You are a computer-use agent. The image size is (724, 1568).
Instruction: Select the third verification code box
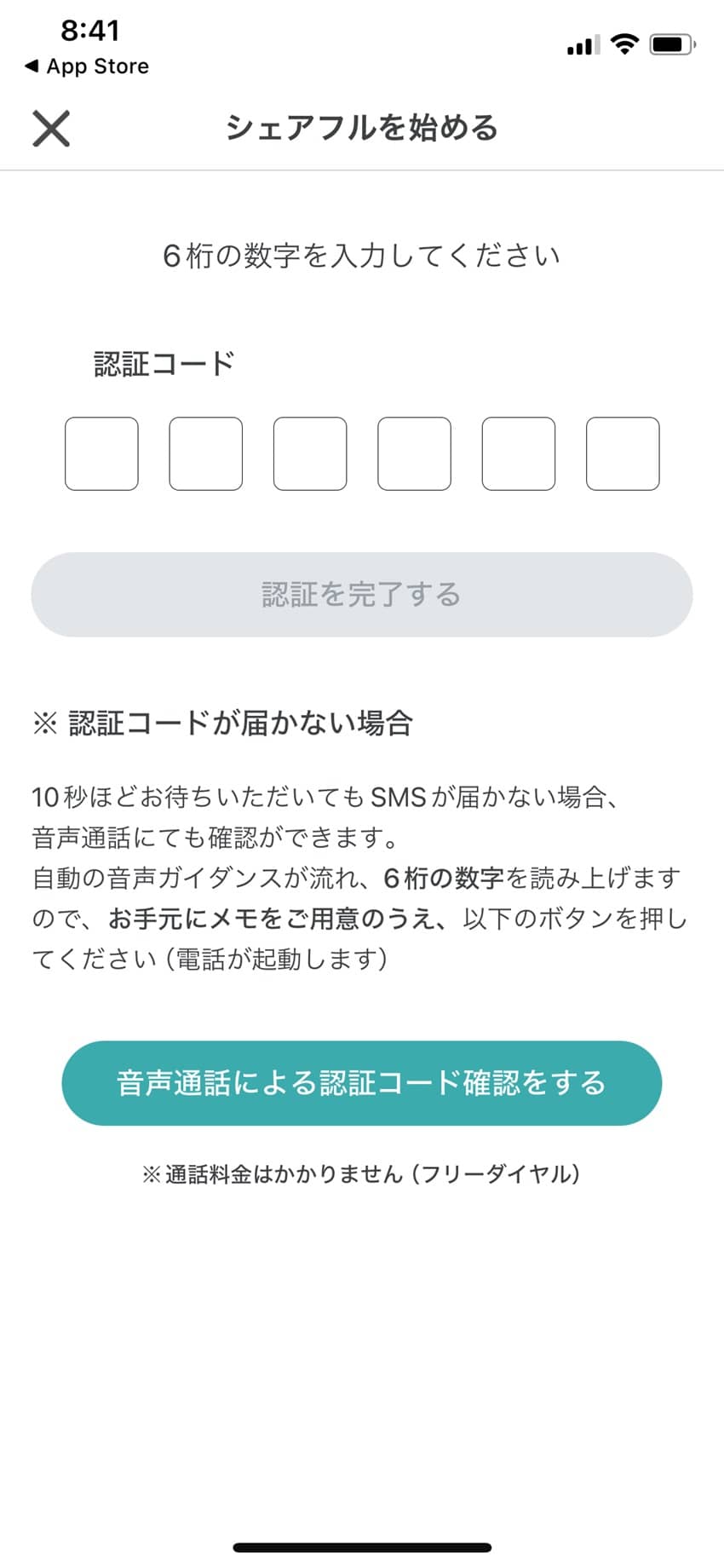click(310, 454)
